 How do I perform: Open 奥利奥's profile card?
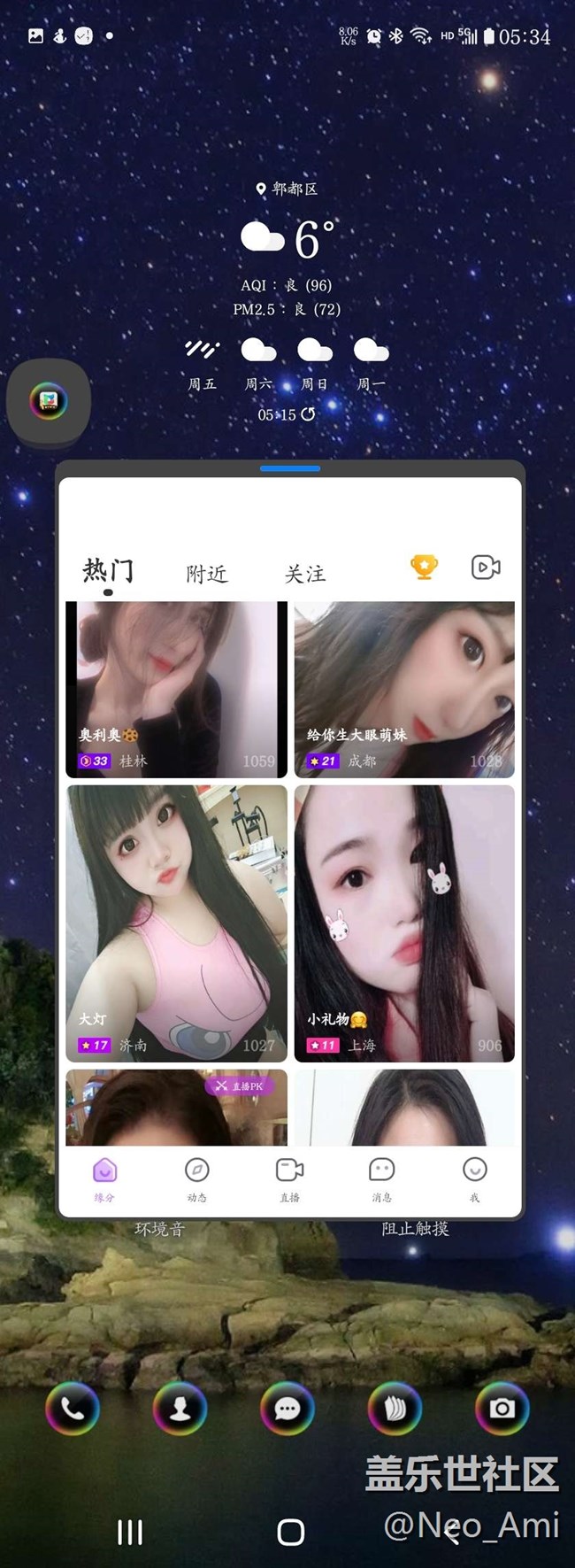point(176,689)
